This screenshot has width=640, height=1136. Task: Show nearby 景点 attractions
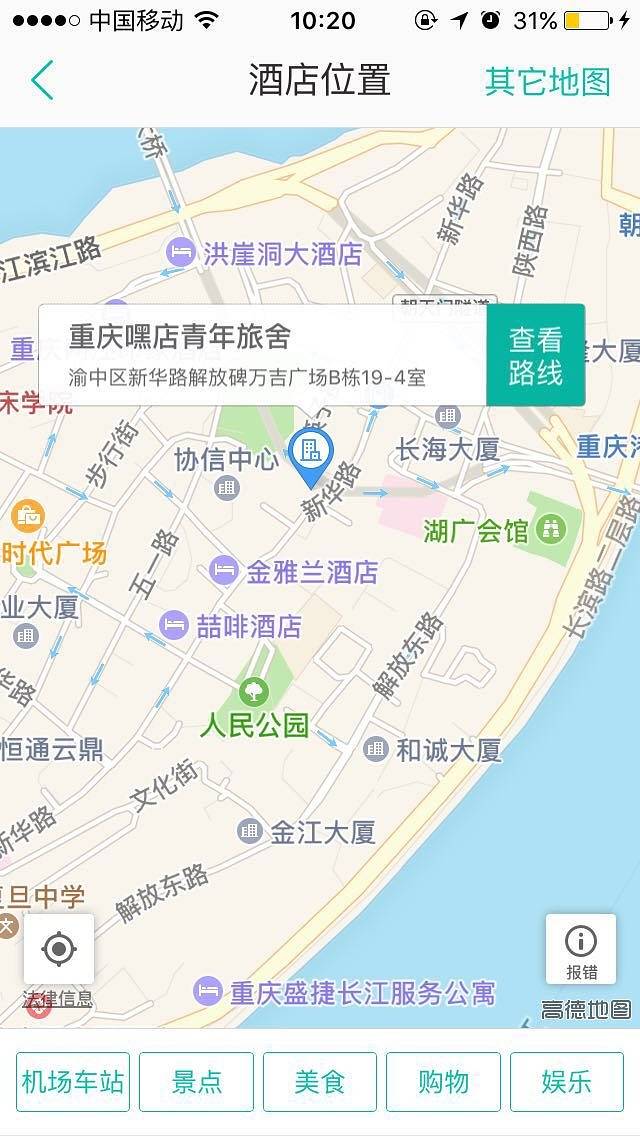(x=196, y=1081)
